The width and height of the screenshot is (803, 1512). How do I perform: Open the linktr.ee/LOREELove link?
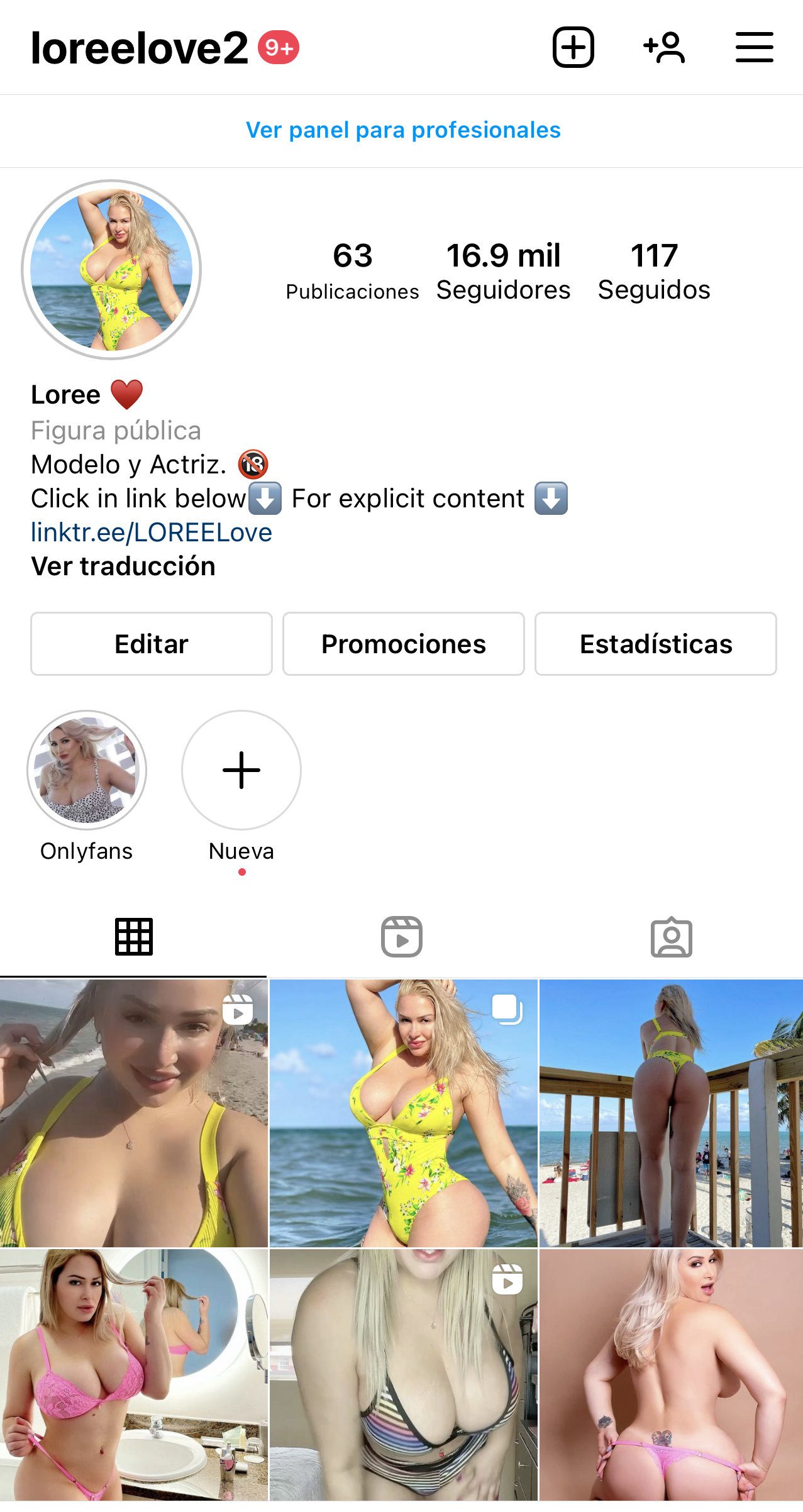click(152, 533)
